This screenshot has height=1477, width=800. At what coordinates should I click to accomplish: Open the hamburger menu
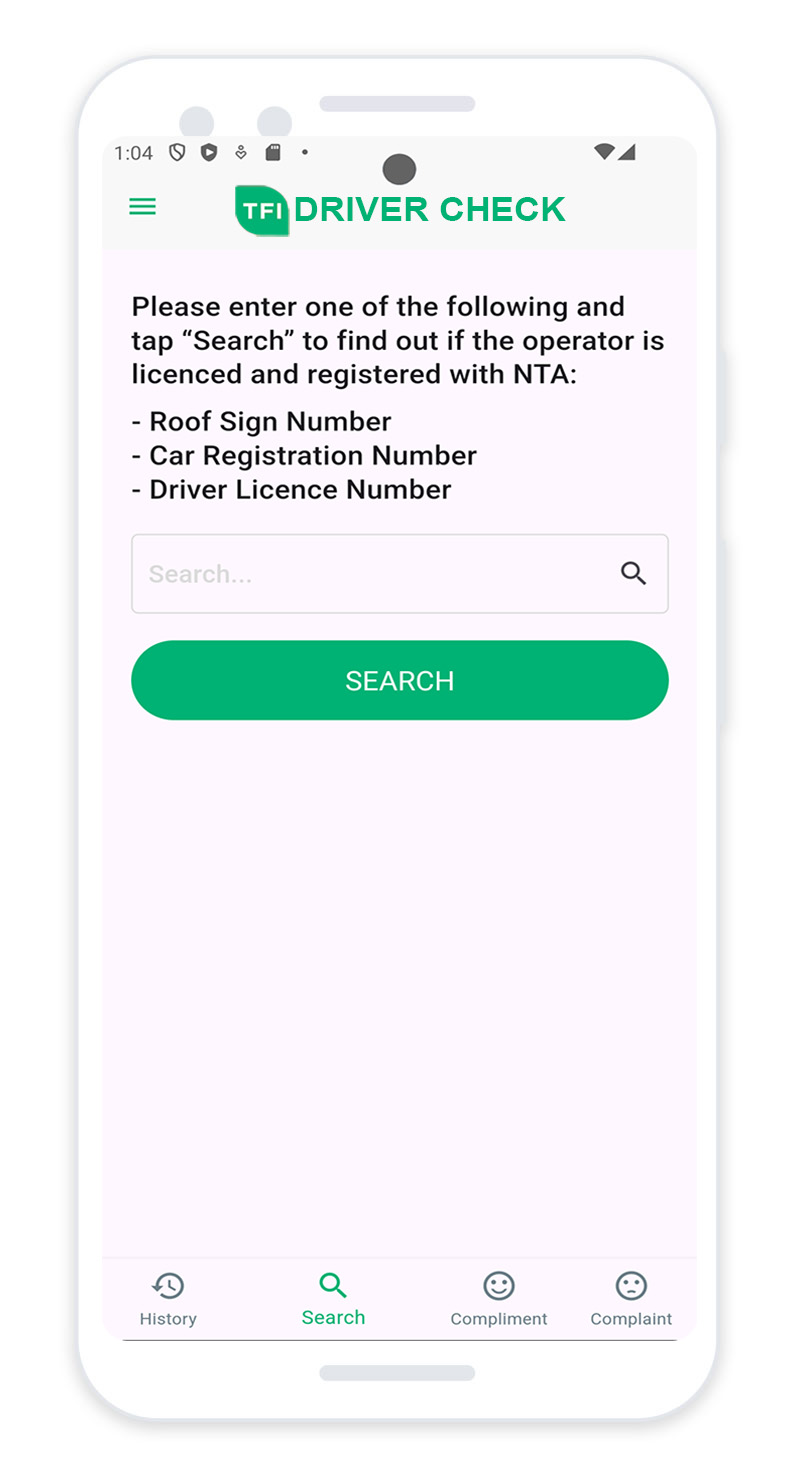[x=143, y=207]
